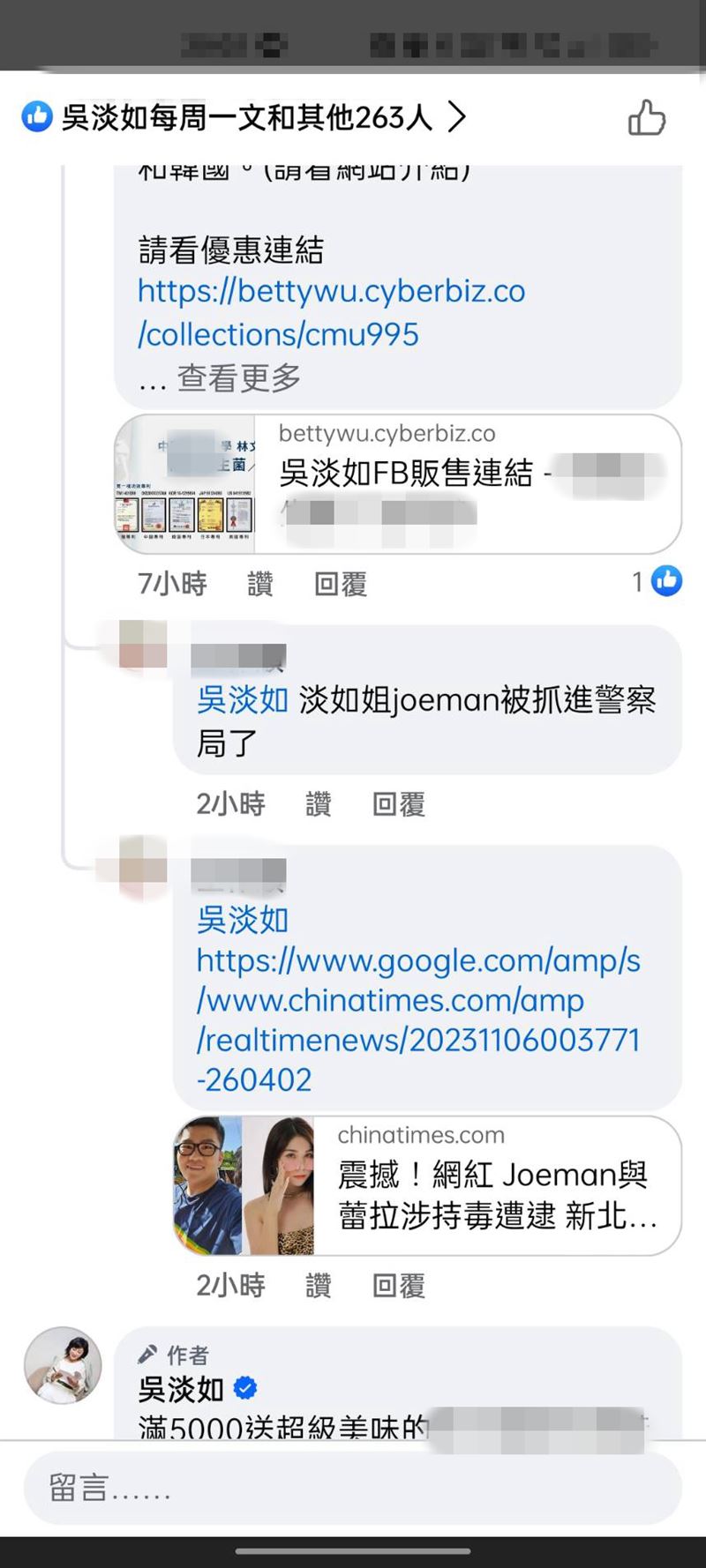Like the comment posted 7小時 ago
The image size is (706, 1568).
(x=259, y=584)
